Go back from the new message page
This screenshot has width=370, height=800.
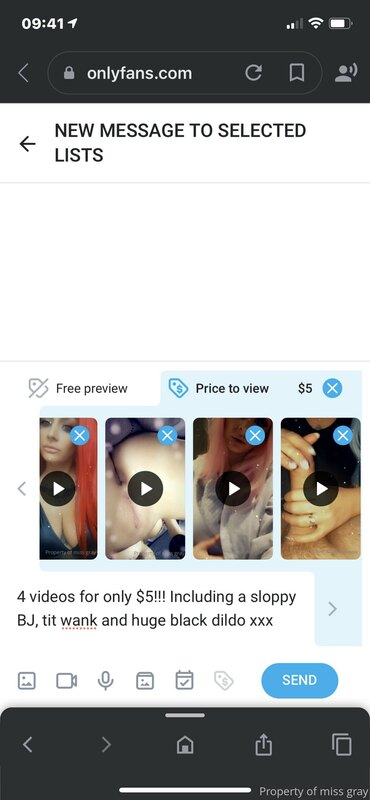coord(28,144)
